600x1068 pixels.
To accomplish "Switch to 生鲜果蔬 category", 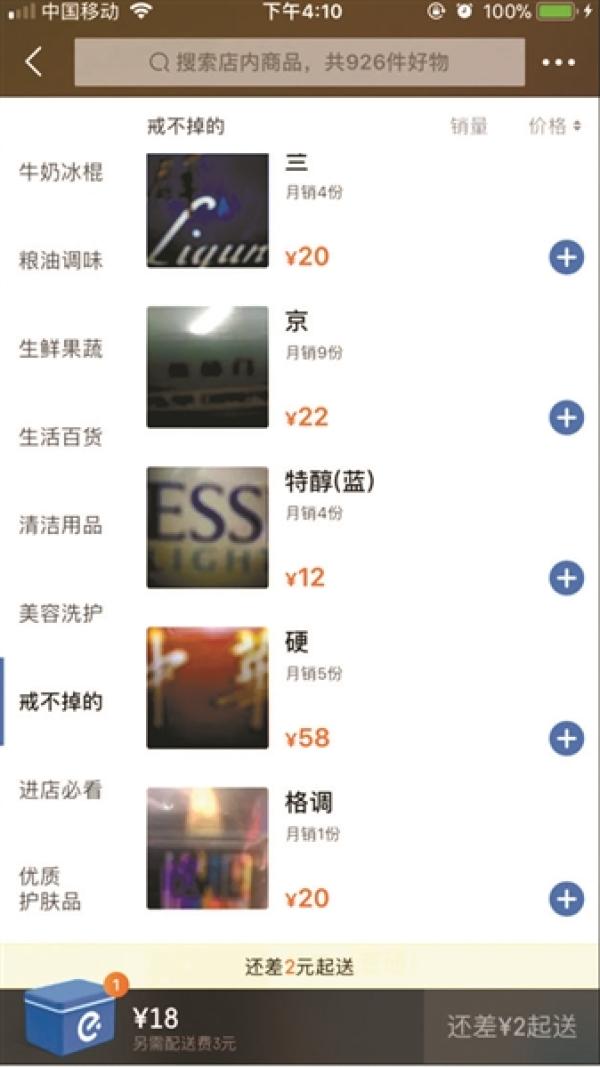I will 61,349.
